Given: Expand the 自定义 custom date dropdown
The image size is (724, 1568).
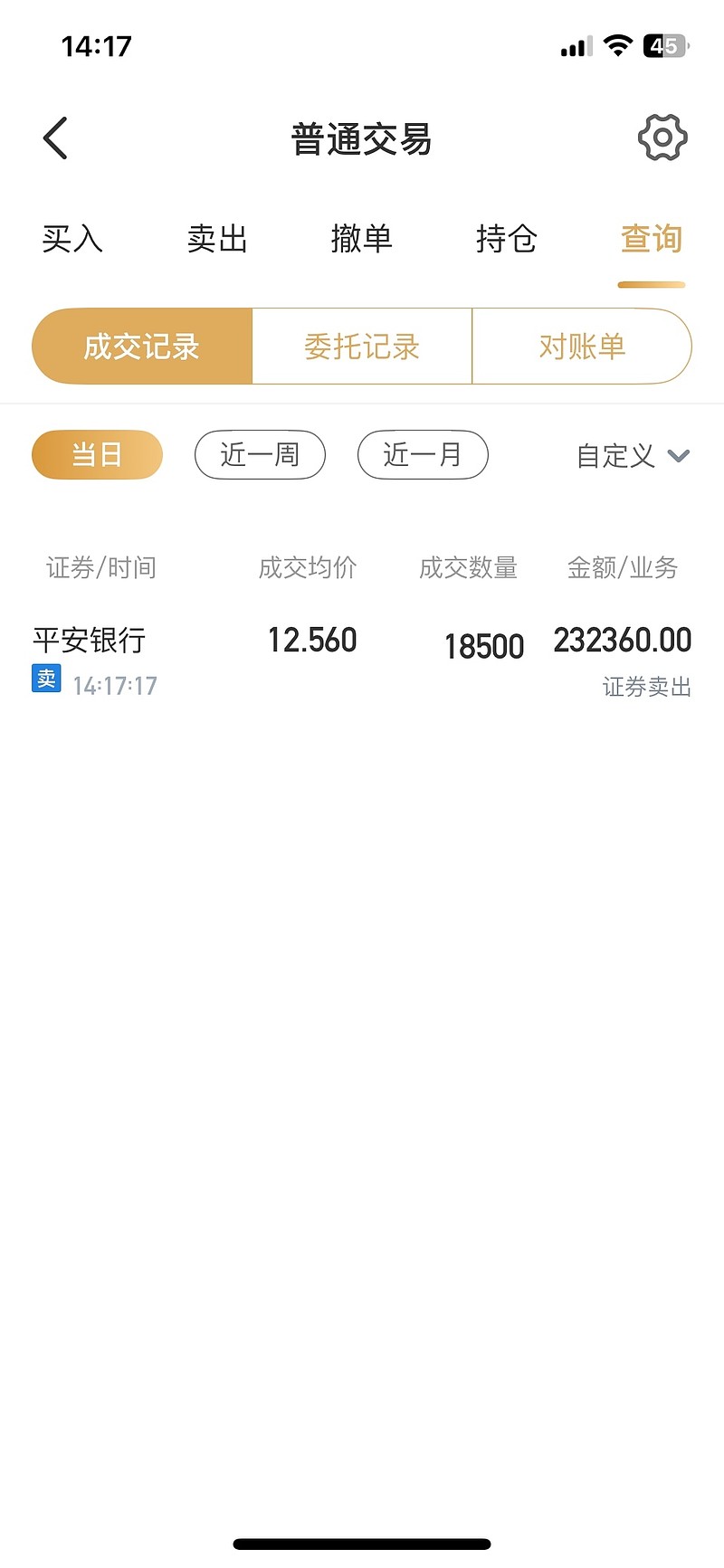Looking at the screenshot, I should pos(633,456).
